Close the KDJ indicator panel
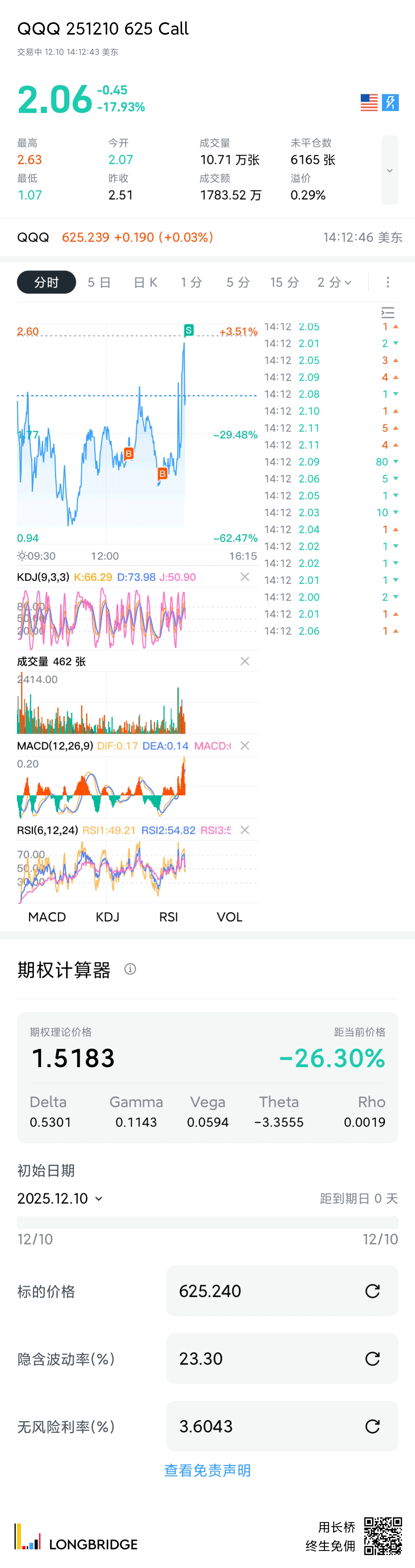This screenshot has width=415, height=1568. point(245,577)
